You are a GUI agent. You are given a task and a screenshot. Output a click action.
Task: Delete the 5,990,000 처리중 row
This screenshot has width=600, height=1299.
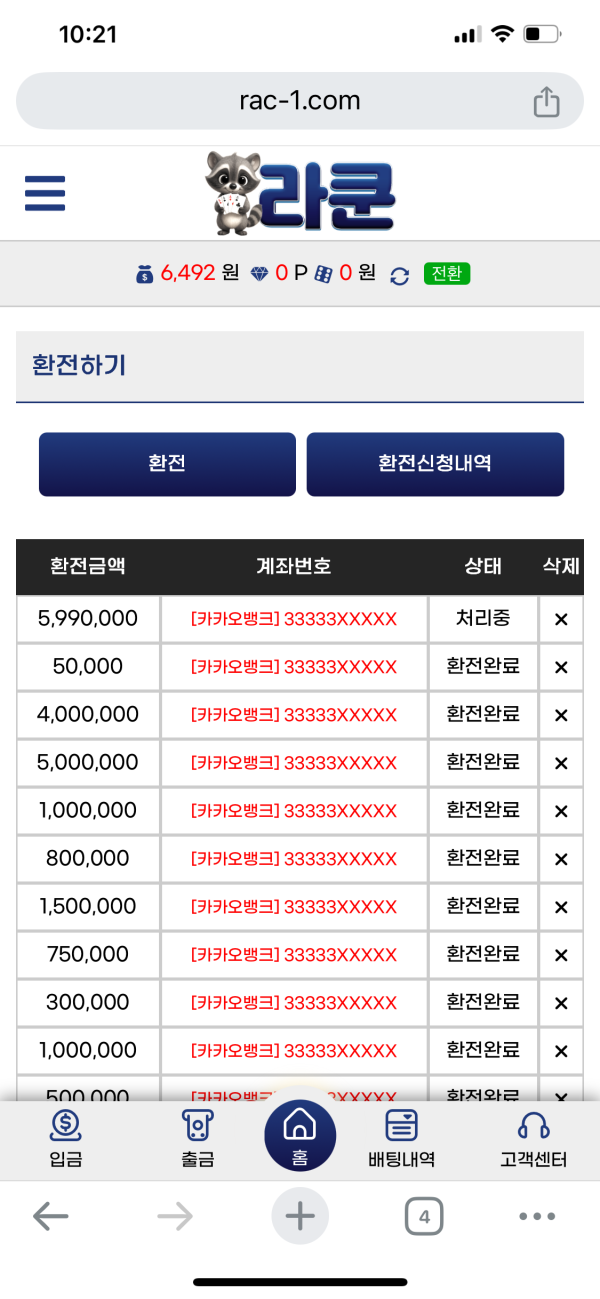point(561,620)
